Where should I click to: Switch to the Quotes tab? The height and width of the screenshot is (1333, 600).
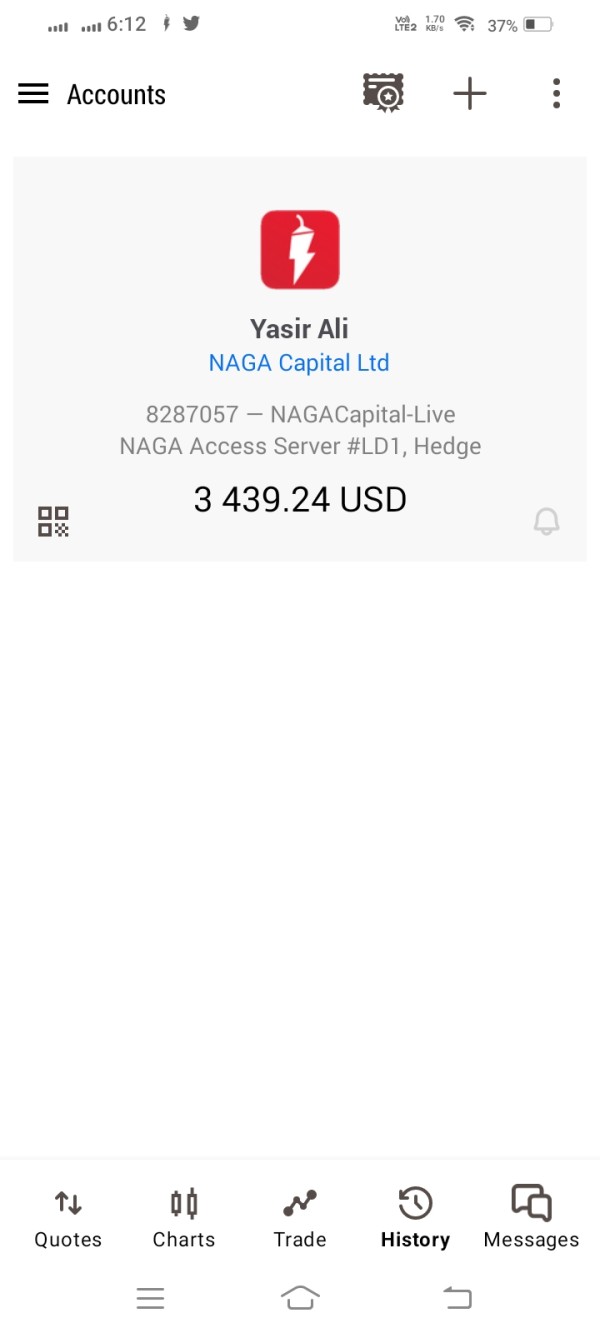(x=68, y=1219)
